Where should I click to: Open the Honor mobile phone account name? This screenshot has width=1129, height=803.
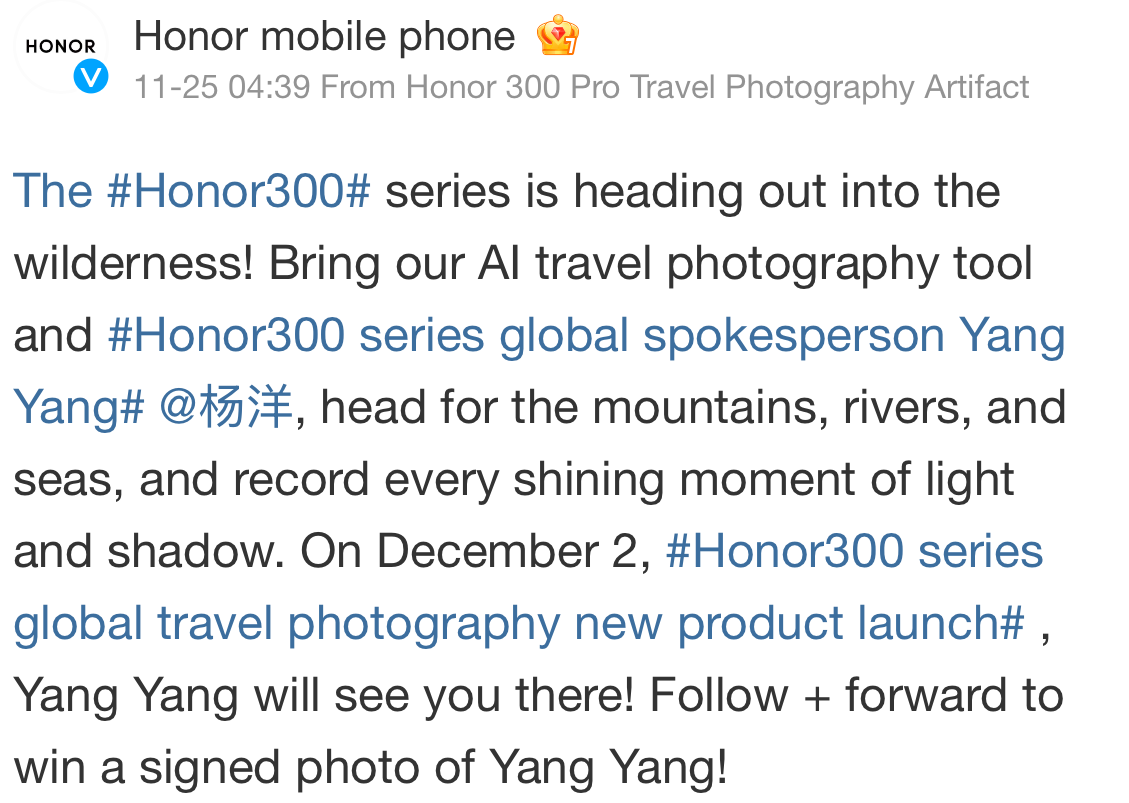pos(324,37)
